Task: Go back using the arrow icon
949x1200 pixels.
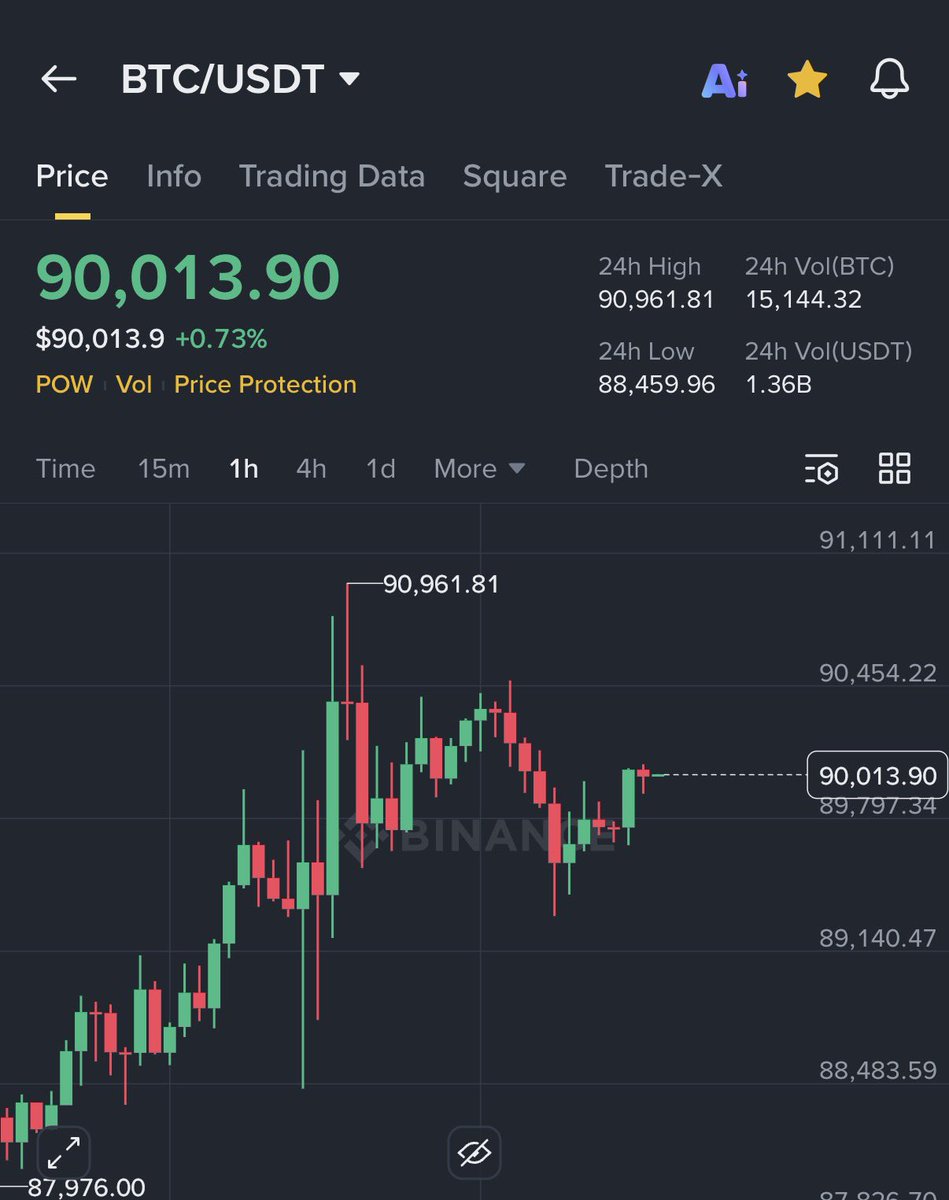Action: click(59, 79)
